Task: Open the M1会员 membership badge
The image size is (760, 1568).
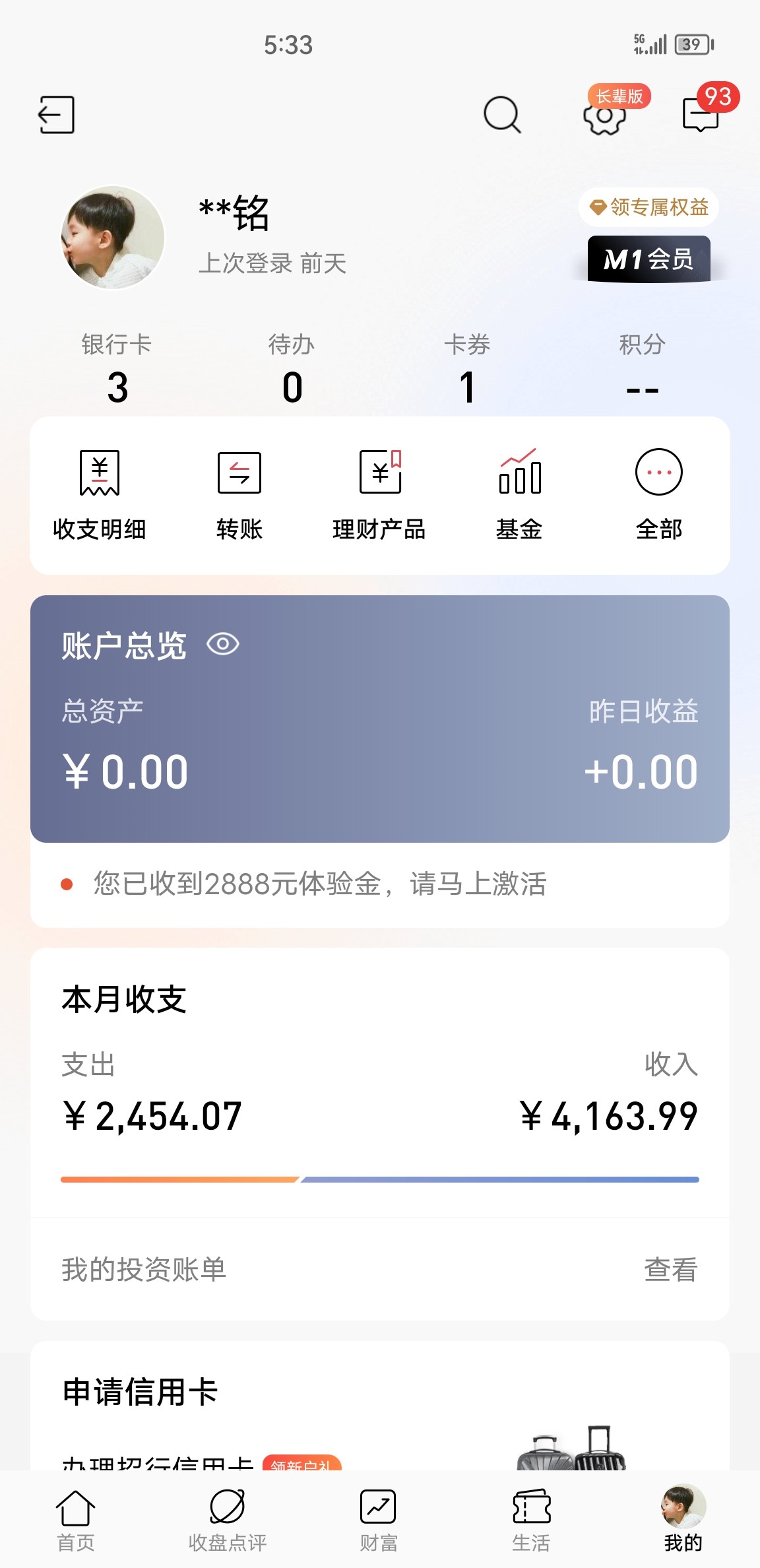Action: click(x=649, y=259)
